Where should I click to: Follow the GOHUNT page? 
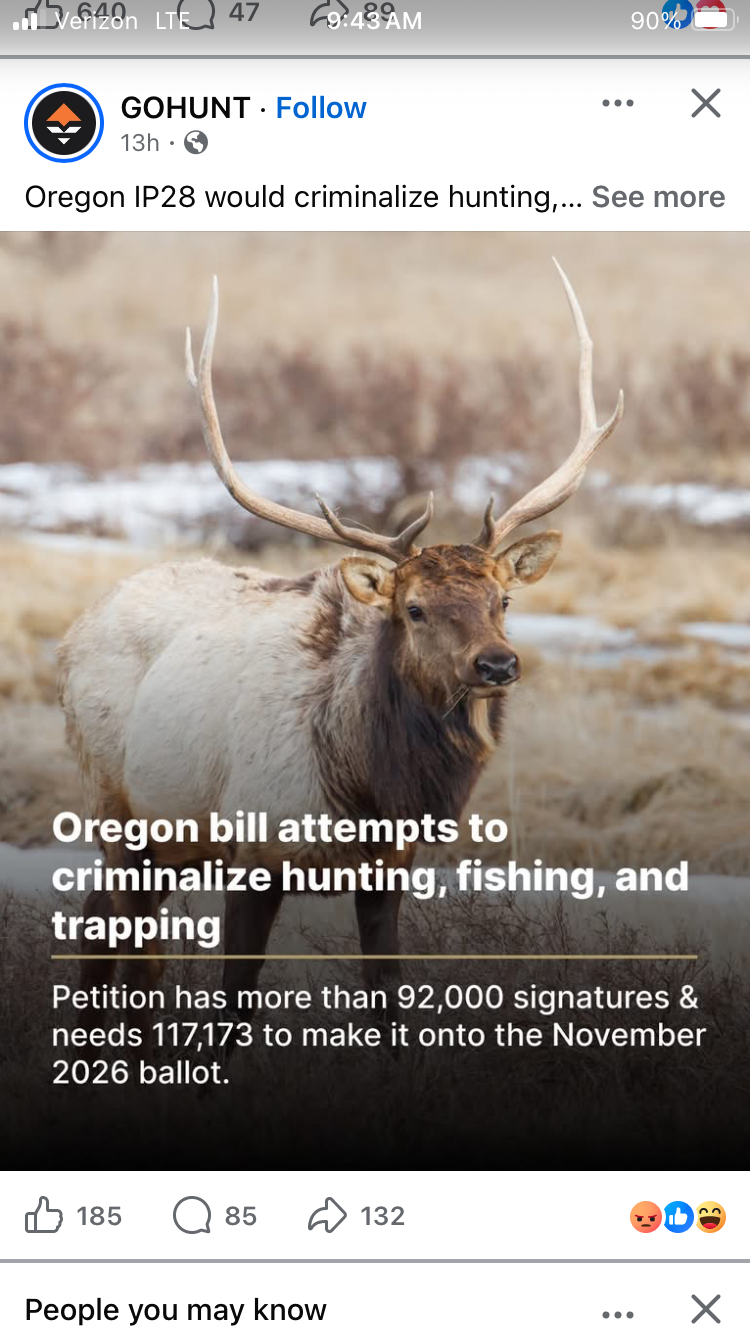[x=321, y=108]
